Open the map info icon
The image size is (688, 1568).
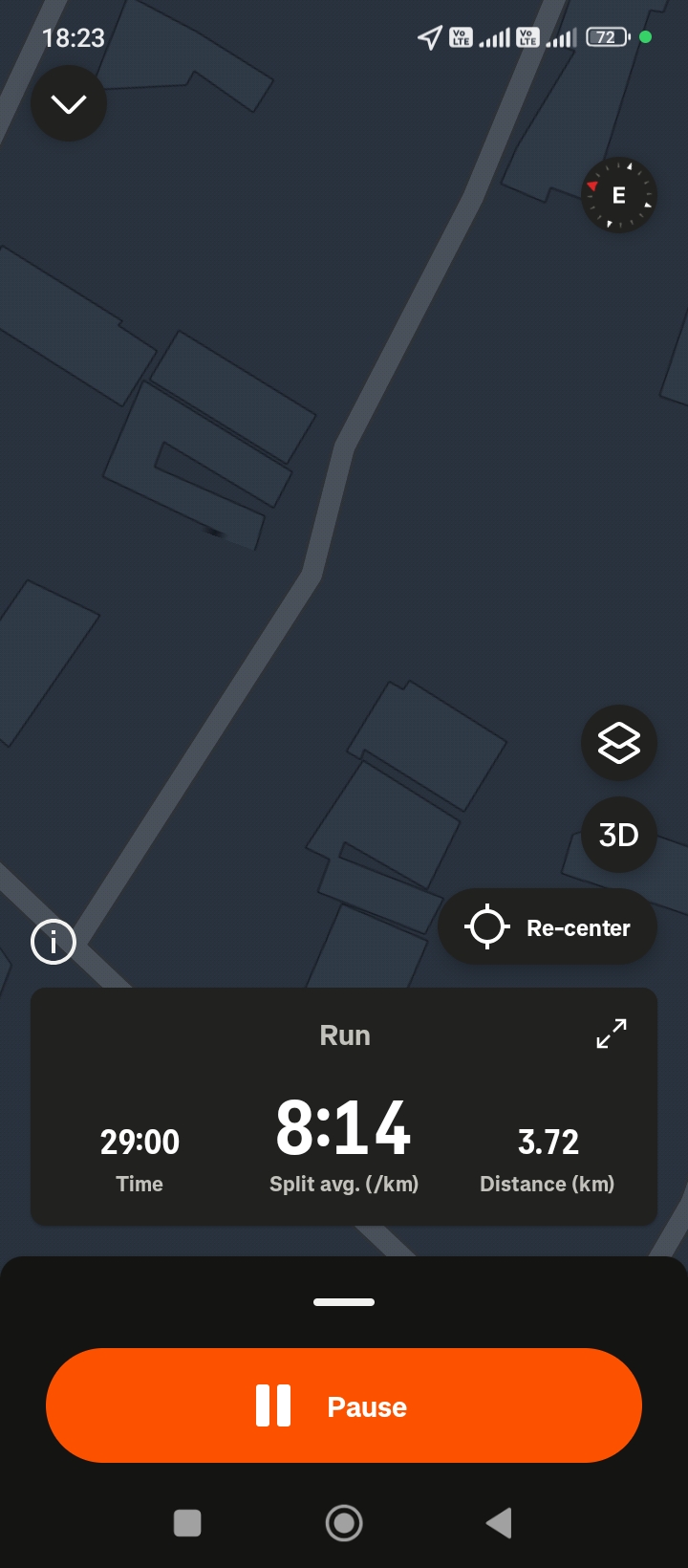[54, 943]
